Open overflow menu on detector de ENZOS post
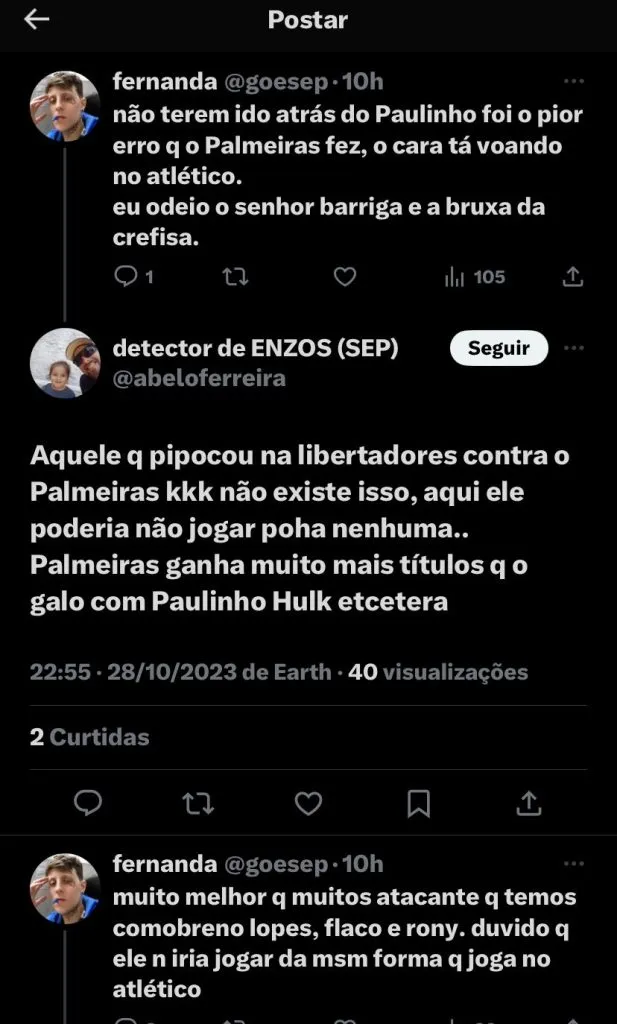 point(573,349)
